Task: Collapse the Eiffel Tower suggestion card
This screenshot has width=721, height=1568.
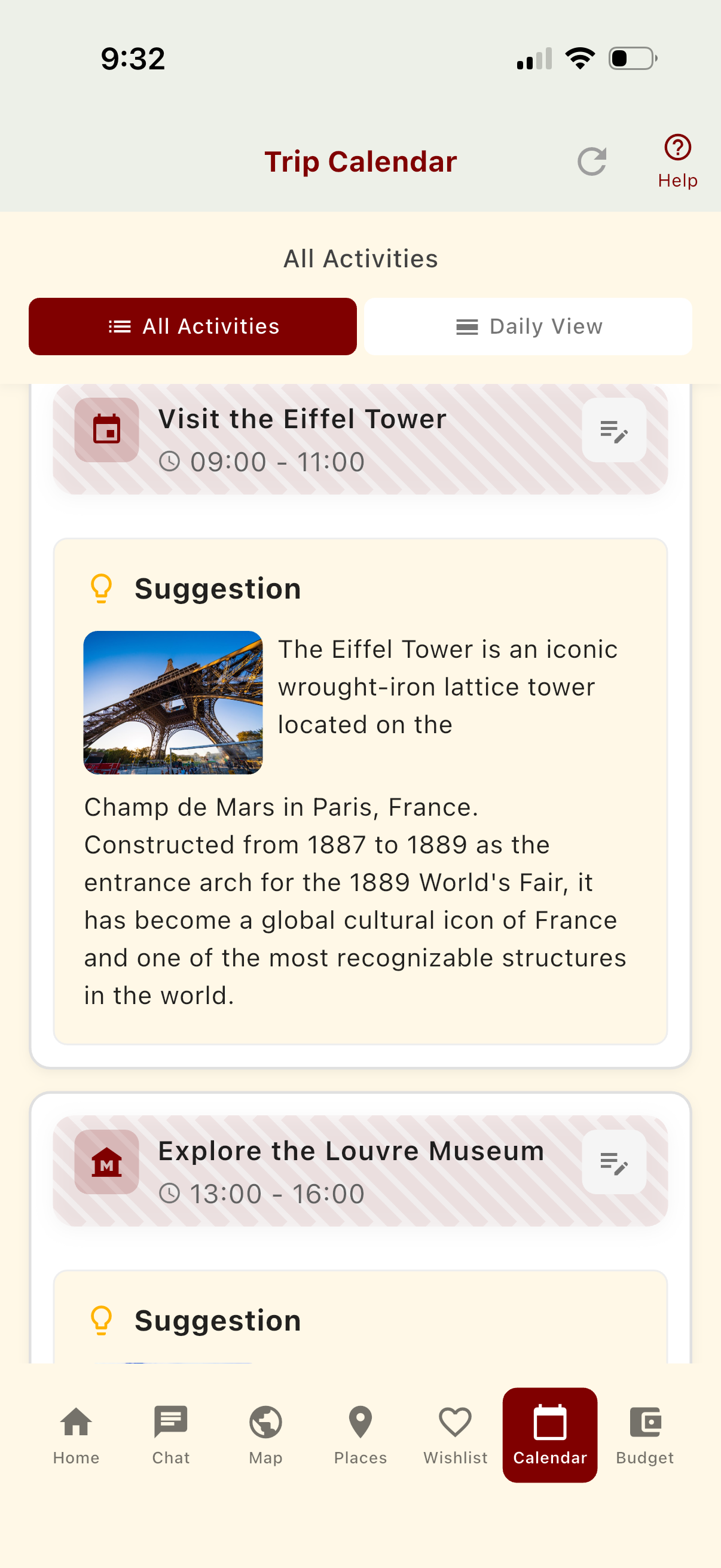Action: tap(217, 587)
